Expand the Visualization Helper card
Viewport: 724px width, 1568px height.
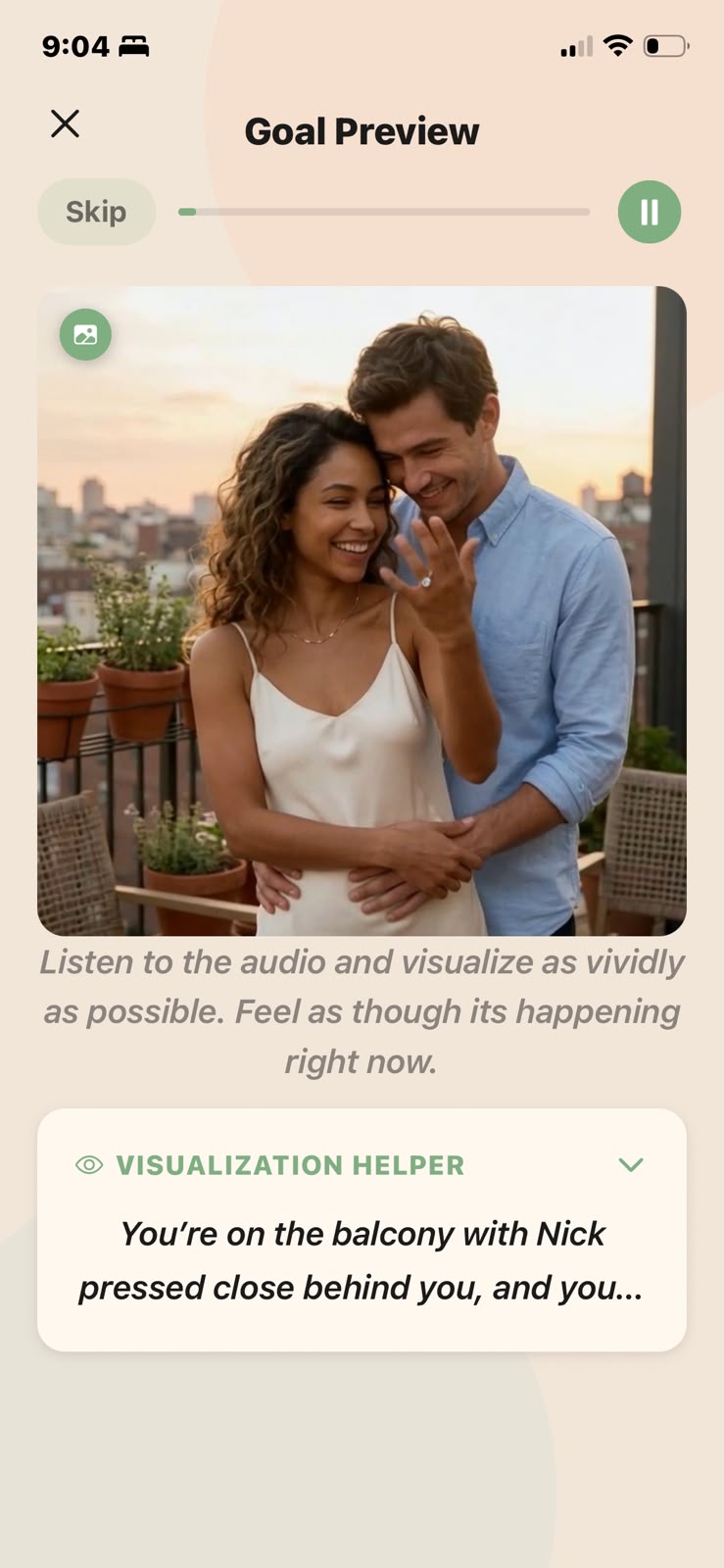(631, 1164)
